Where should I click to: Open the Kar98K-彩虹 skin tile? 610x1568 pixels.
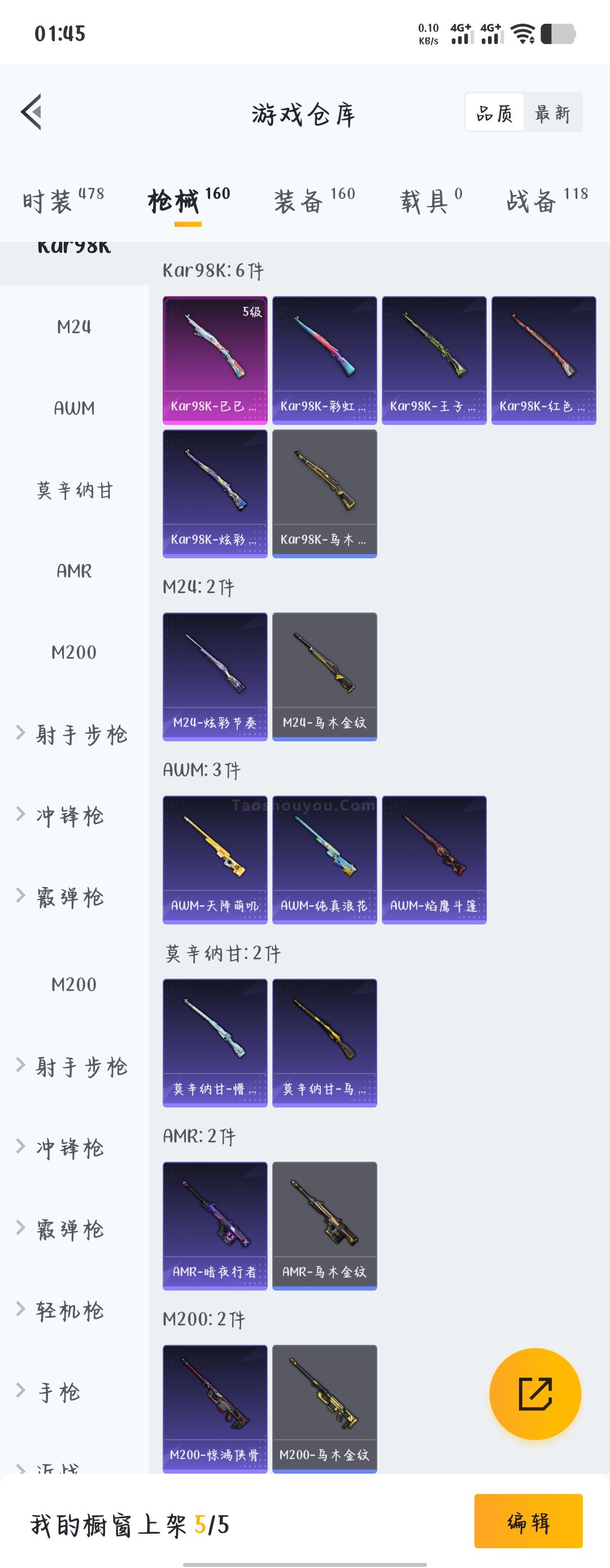324,360
